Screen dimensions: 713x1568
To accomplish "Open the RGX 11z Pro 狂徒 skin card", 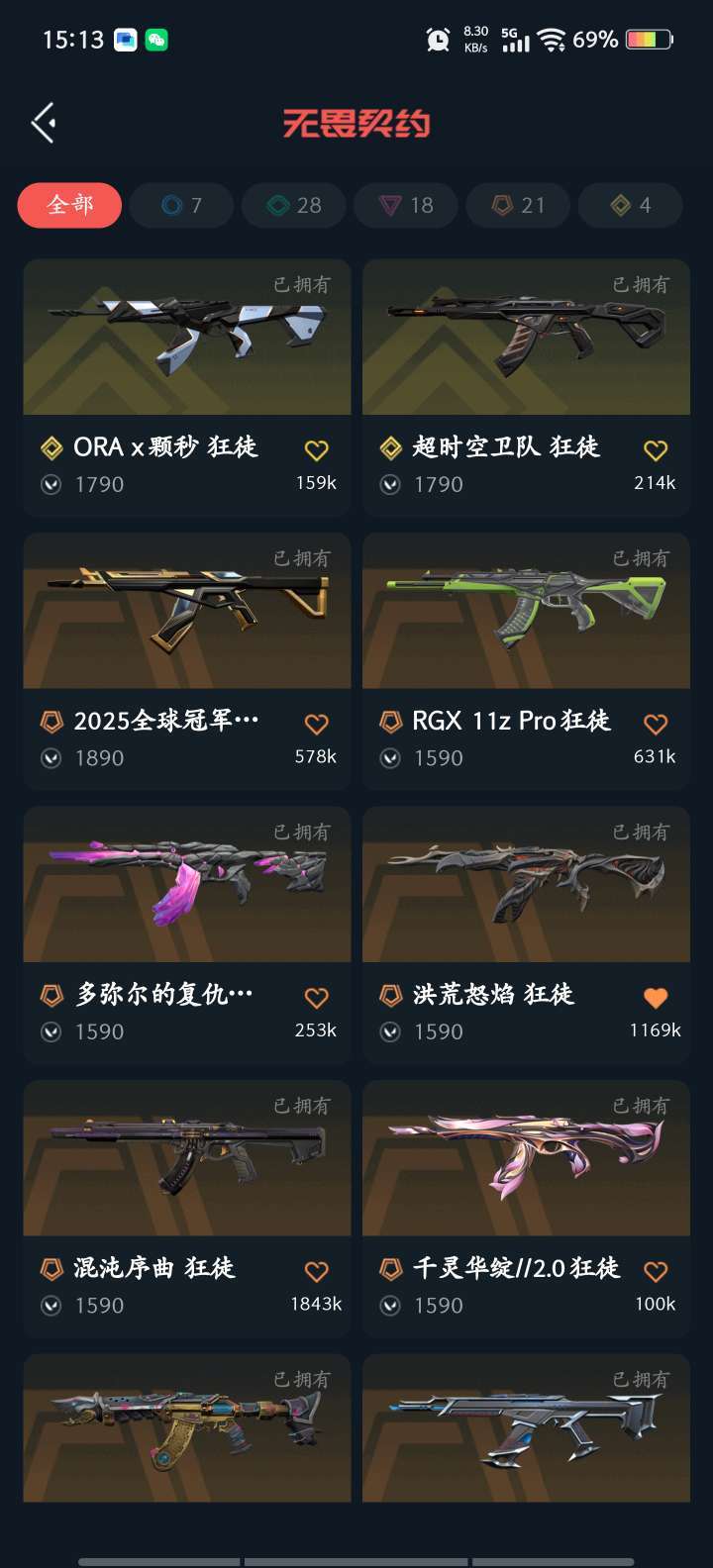I will pyautogui.click(x=526, y=612).
